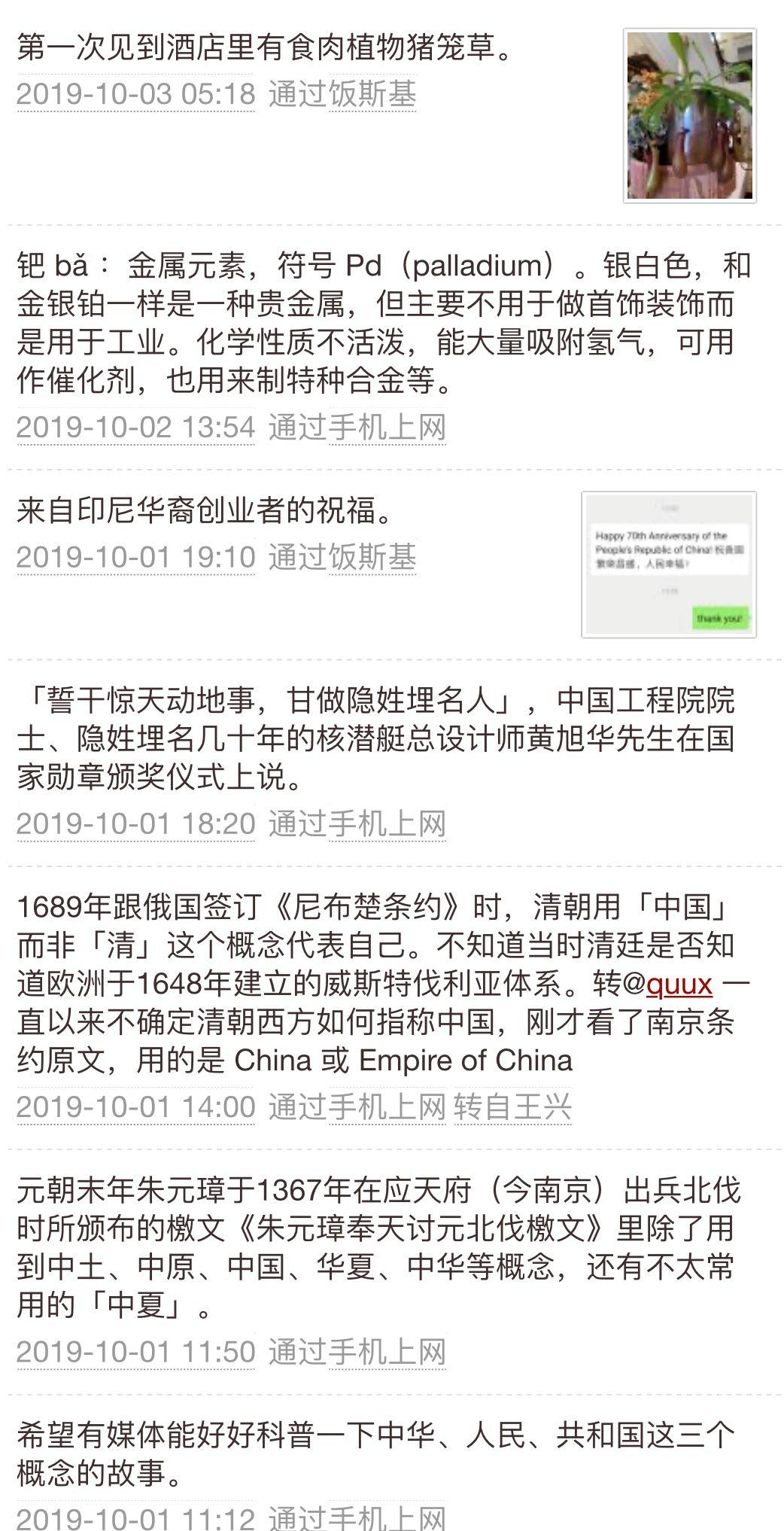
Task: Open the 2019-10-01 18:20 post timestamp
Action: pyautogui.click(x=135, y=823)
